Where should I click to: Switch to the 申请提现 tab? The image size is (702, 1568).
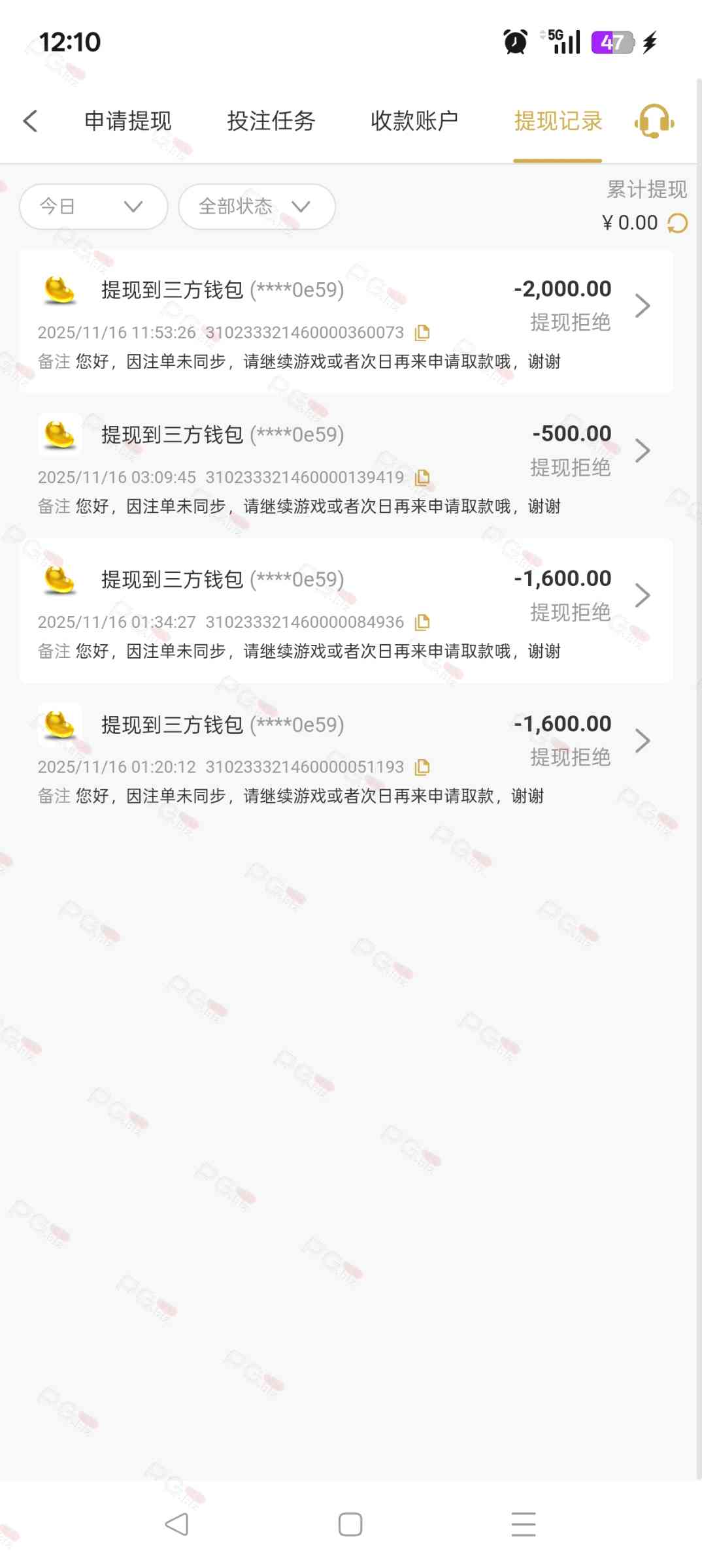click(127, 121)
